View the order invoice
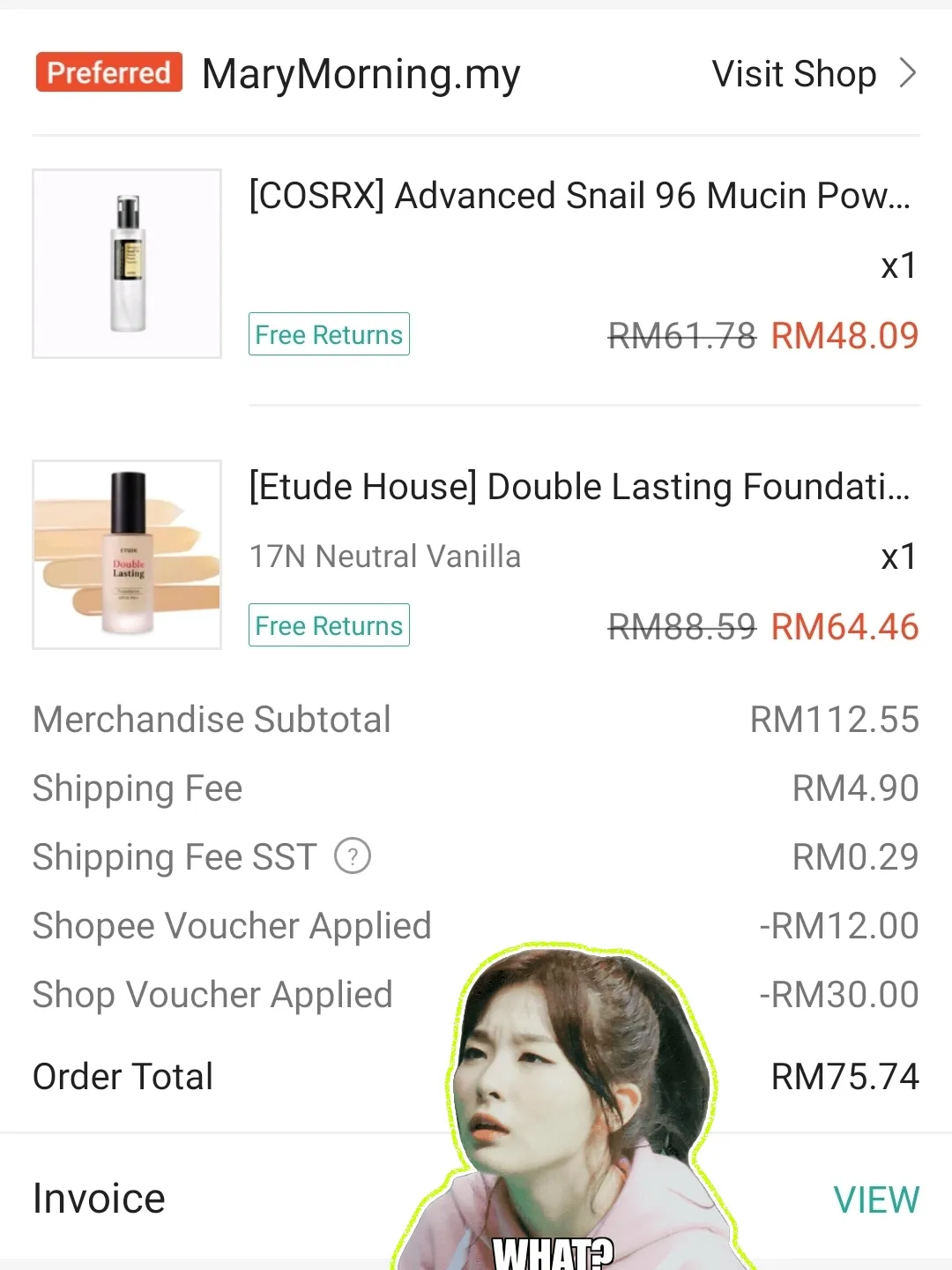The width and height of the screenshot is (952, 1270). 875,1199
